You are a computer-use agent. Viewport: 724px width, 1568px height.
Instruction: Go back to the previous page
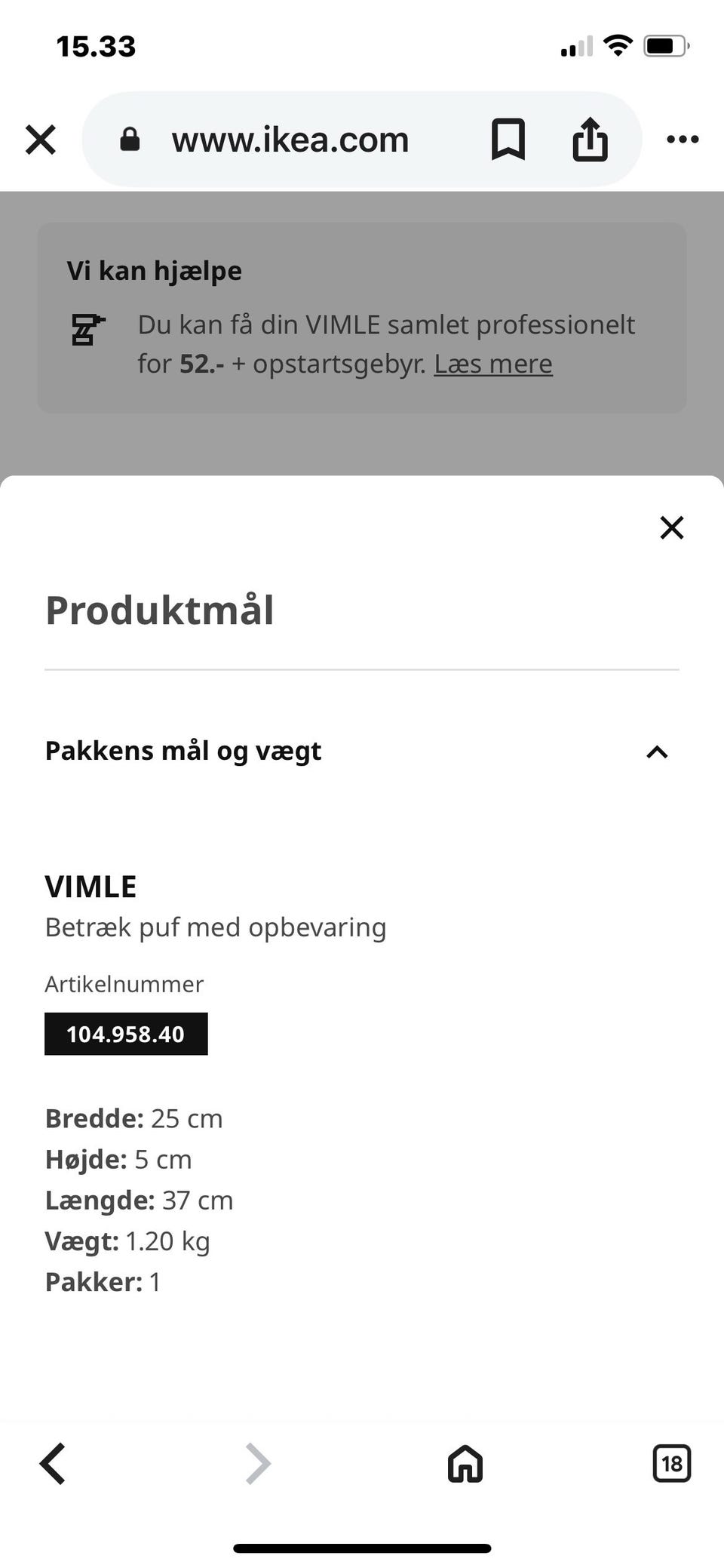(53, 1464)
